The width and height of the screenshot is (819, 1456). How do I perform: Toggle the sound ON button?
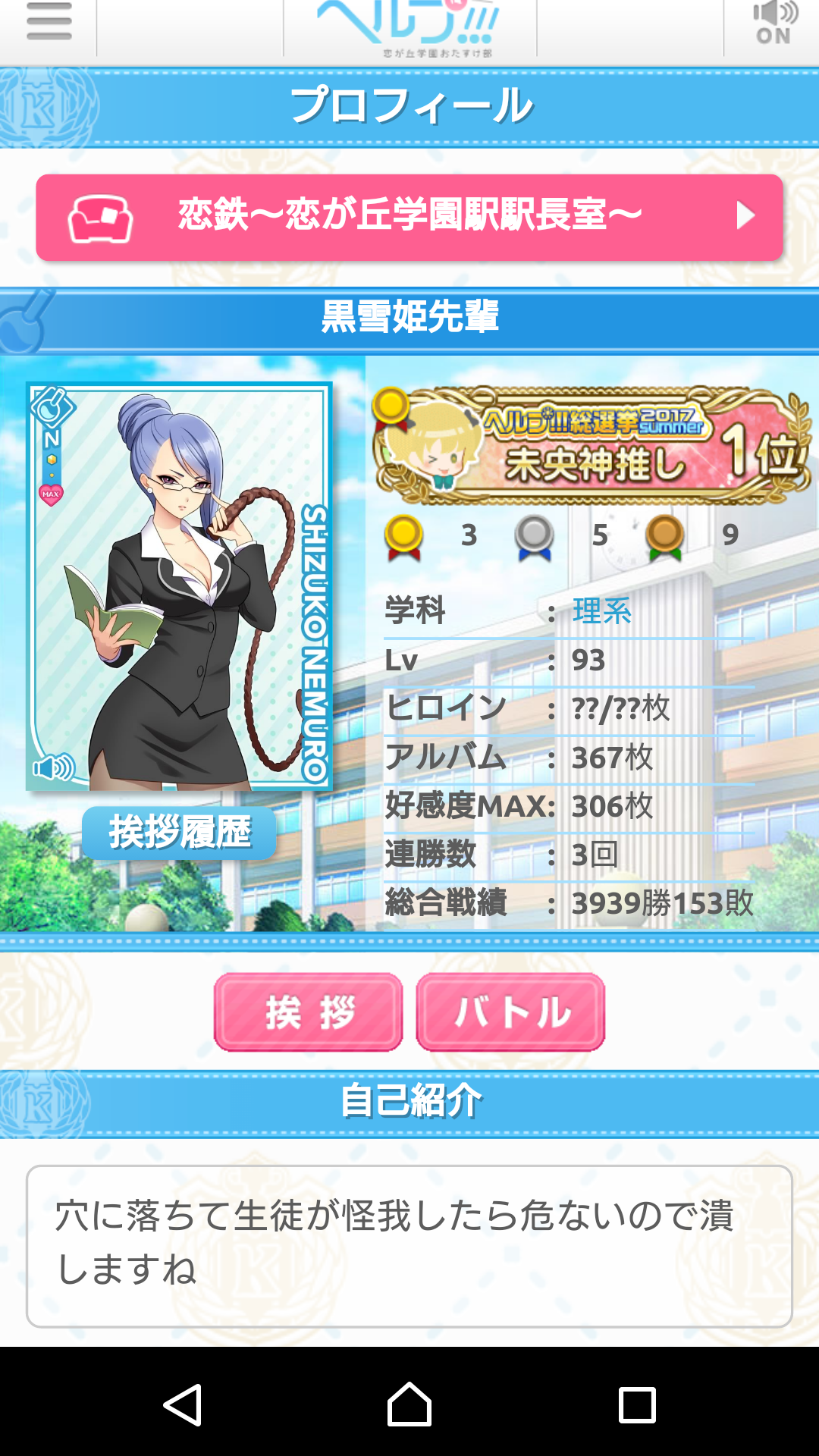point(773,23)
